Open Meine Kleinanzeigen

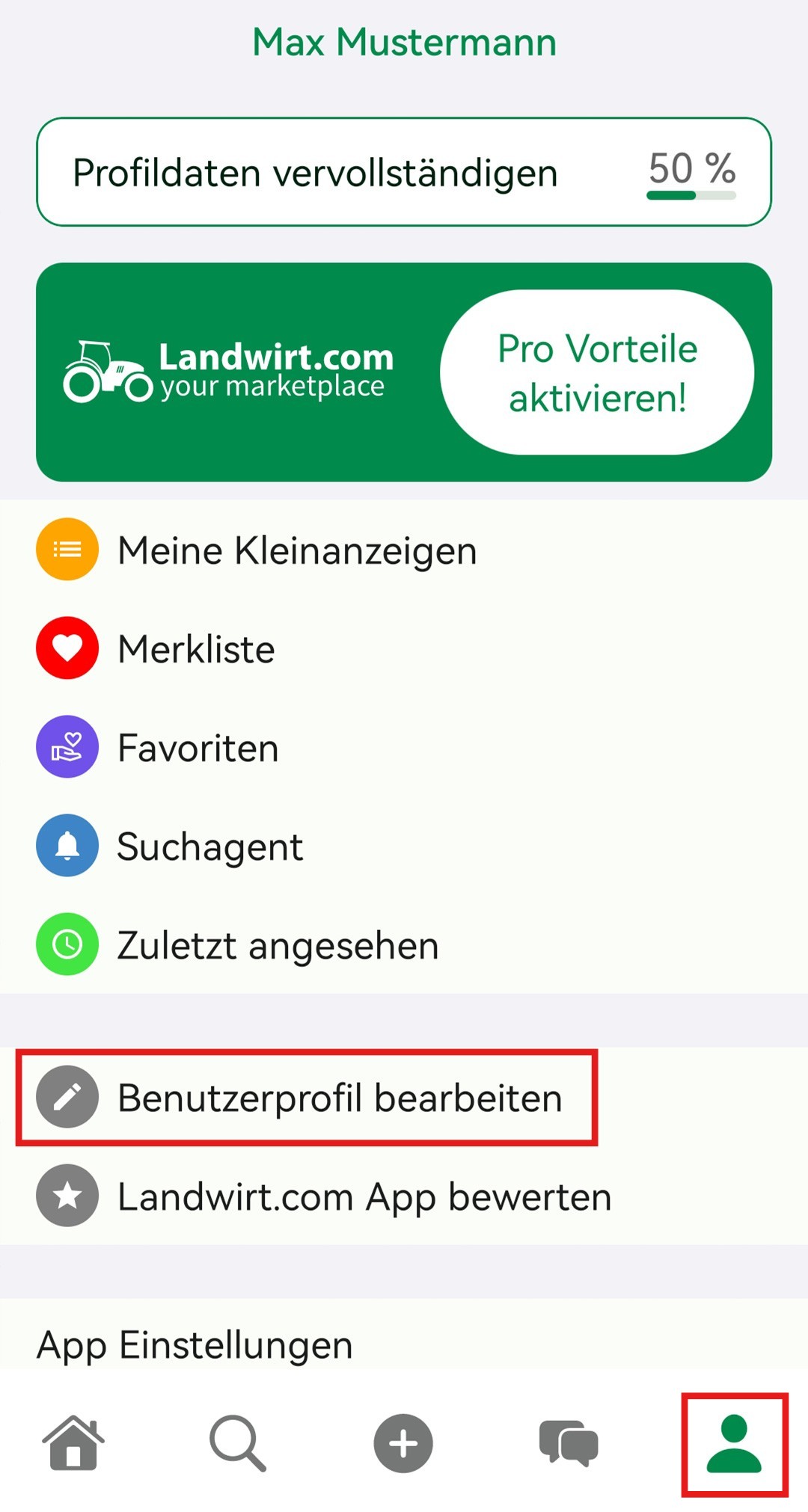(296, 550)
